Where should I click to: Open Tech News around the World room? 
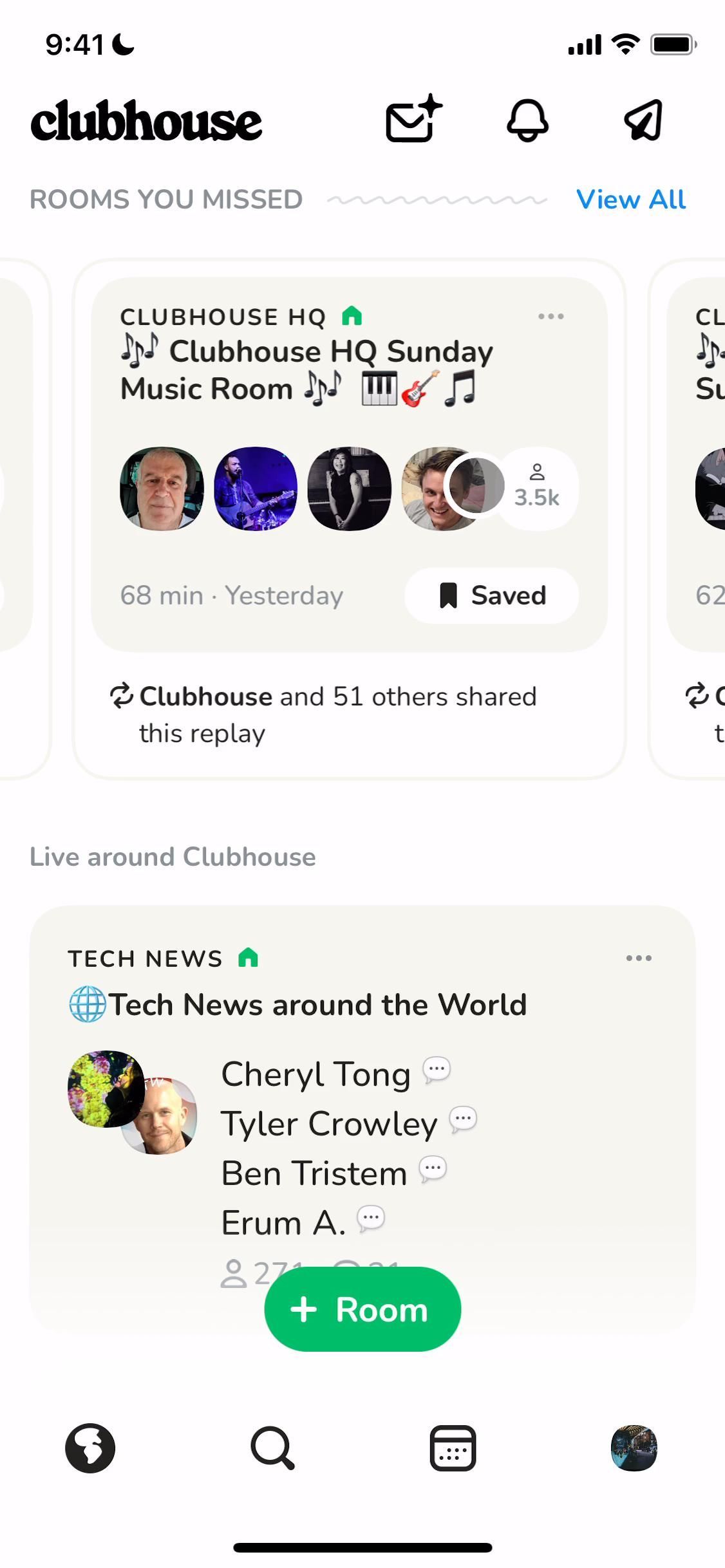coord(317,1005)
